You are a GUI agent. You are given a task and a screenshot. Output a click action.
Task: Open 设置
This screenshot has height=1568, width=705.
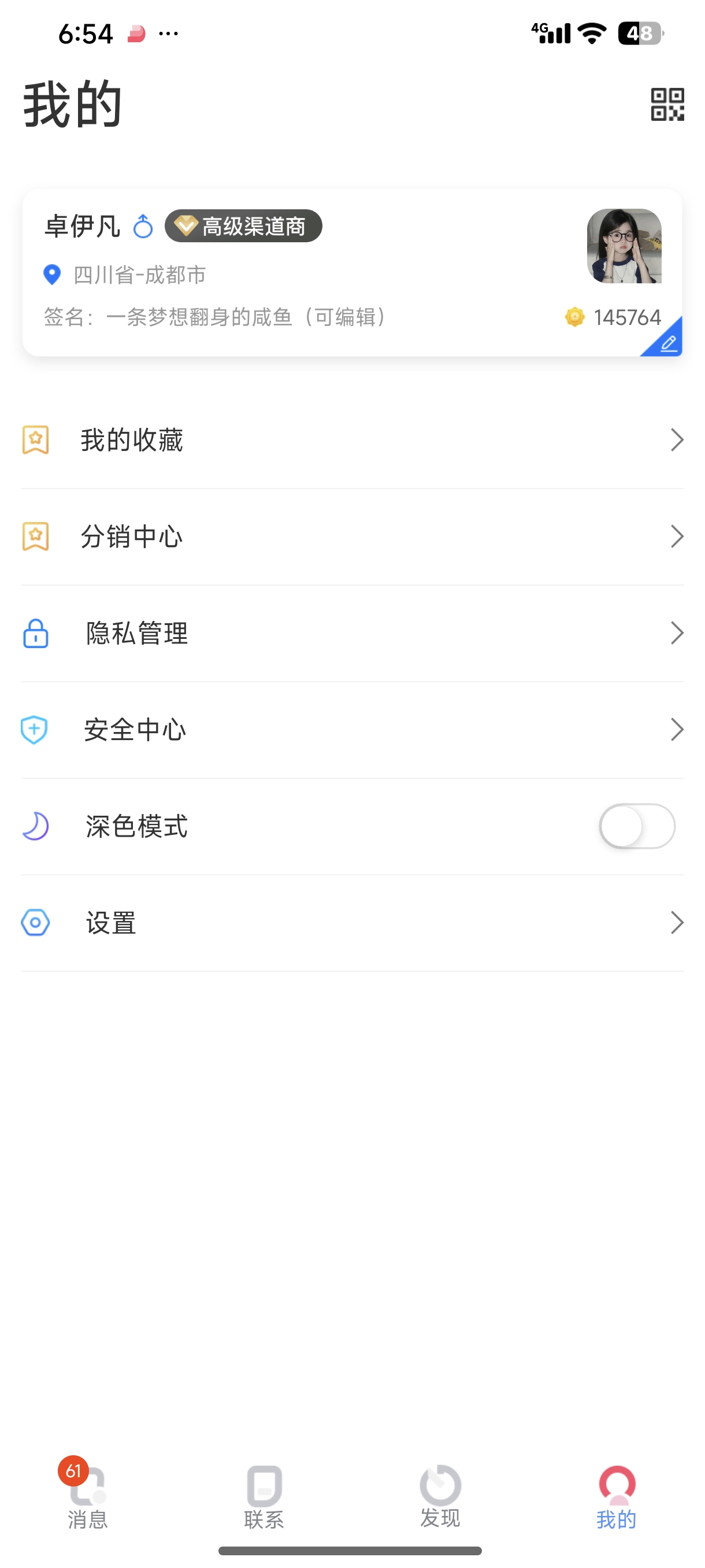(352, 923)
